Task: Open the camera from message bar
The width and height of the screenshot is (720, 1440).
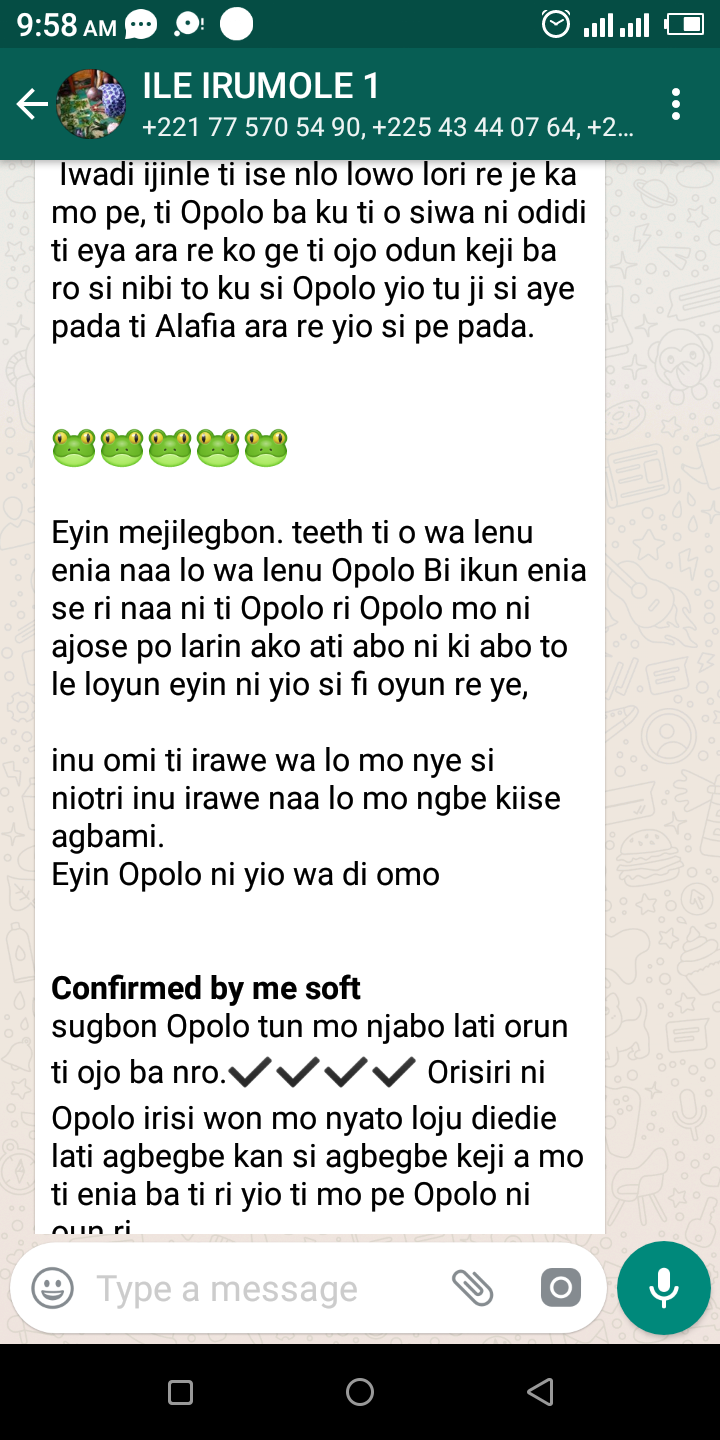Action: pos(561,1288)
